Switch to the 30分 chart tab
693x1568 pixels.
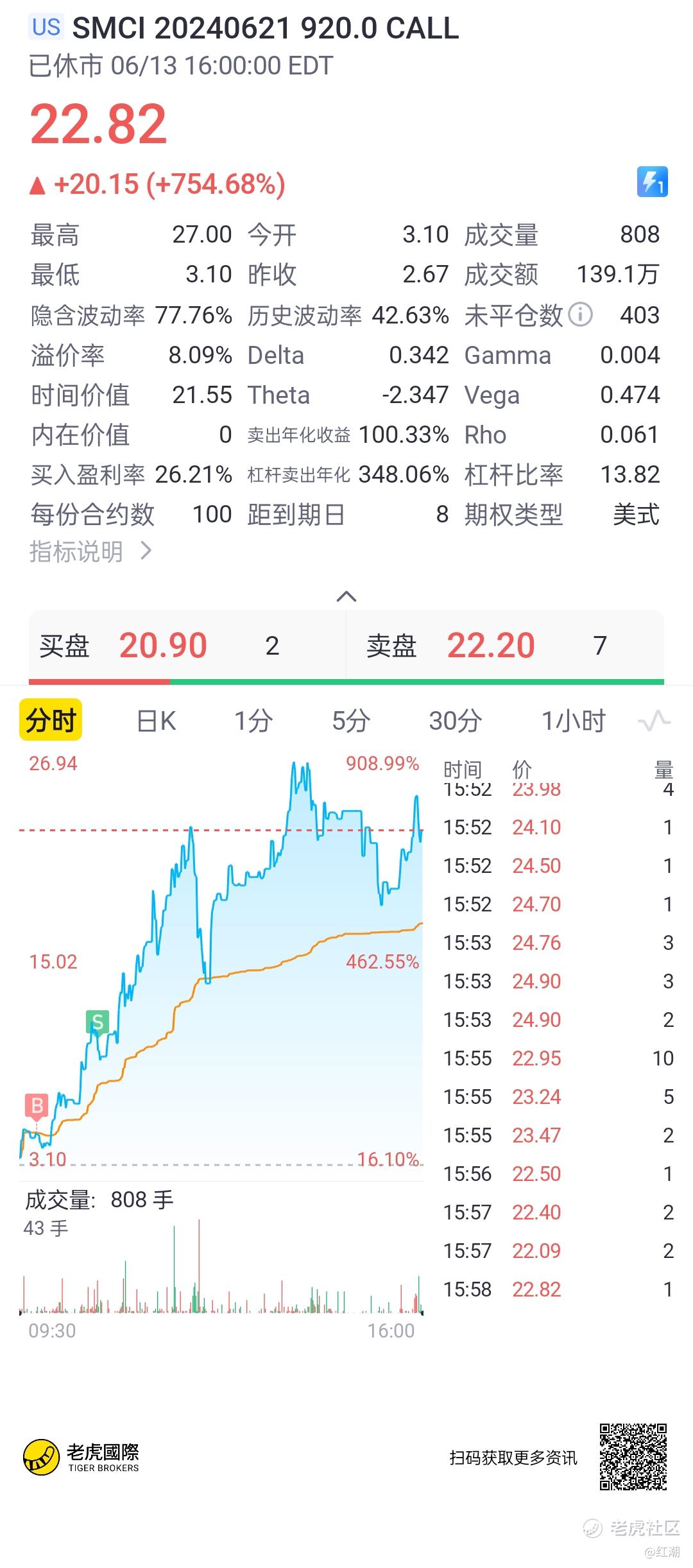point(456,721)
